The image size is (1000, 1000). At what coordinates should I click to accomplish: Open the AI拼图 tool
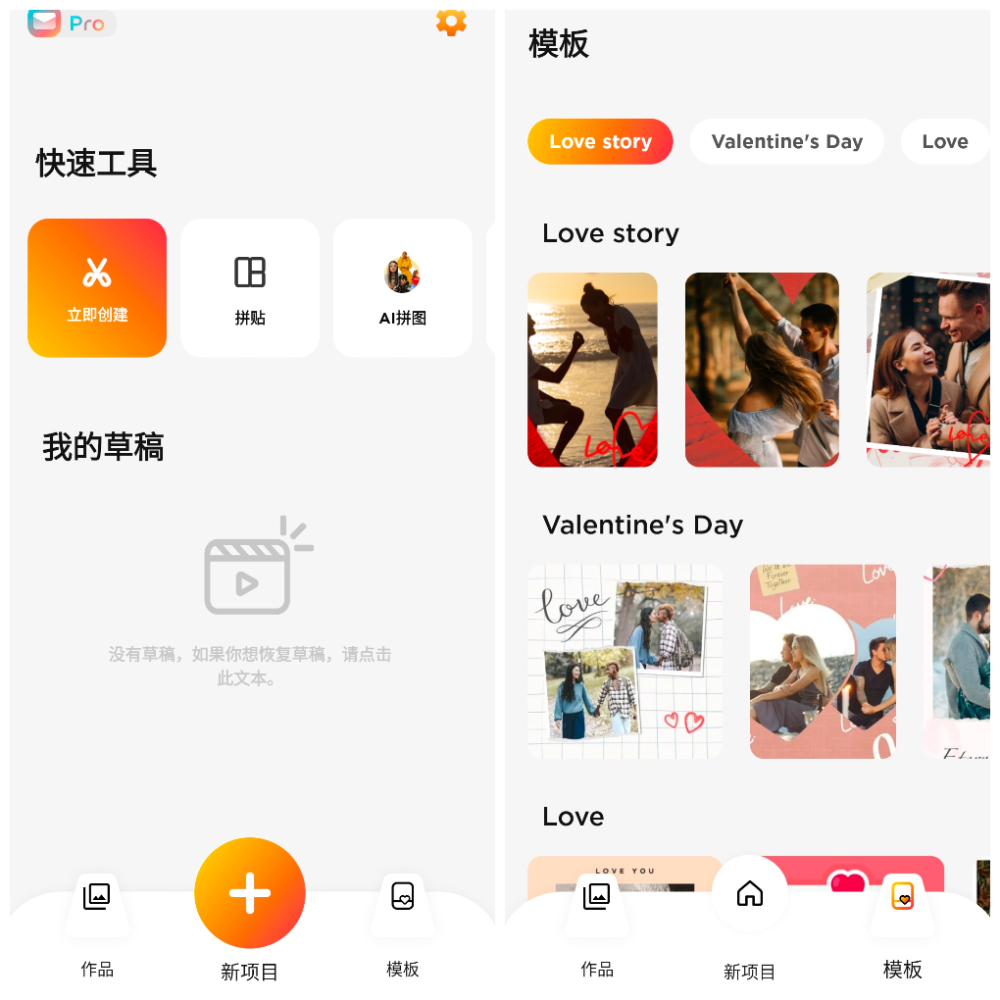(402, 288)
